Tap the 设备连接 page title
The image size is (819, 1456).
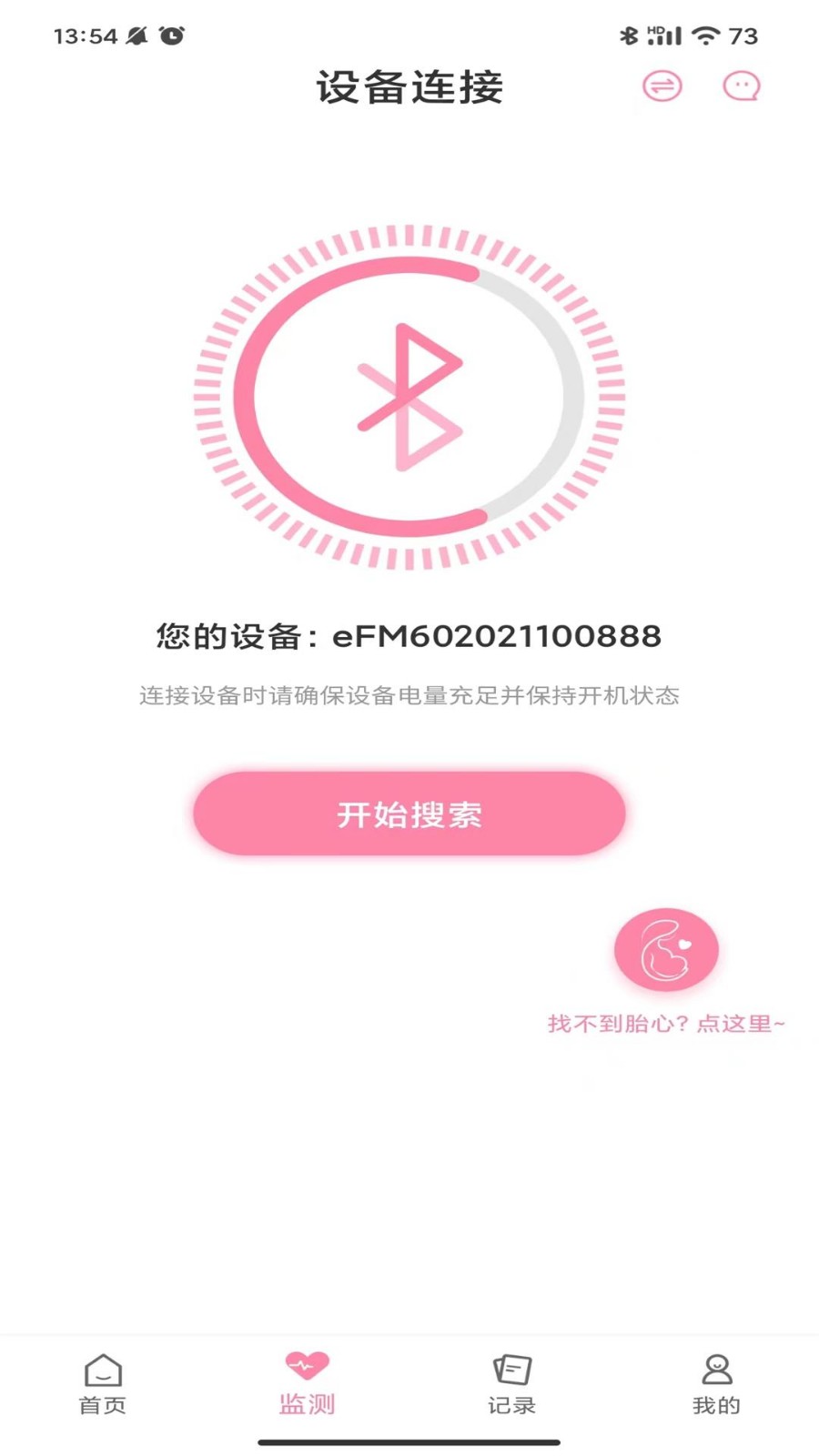(409, 87)
